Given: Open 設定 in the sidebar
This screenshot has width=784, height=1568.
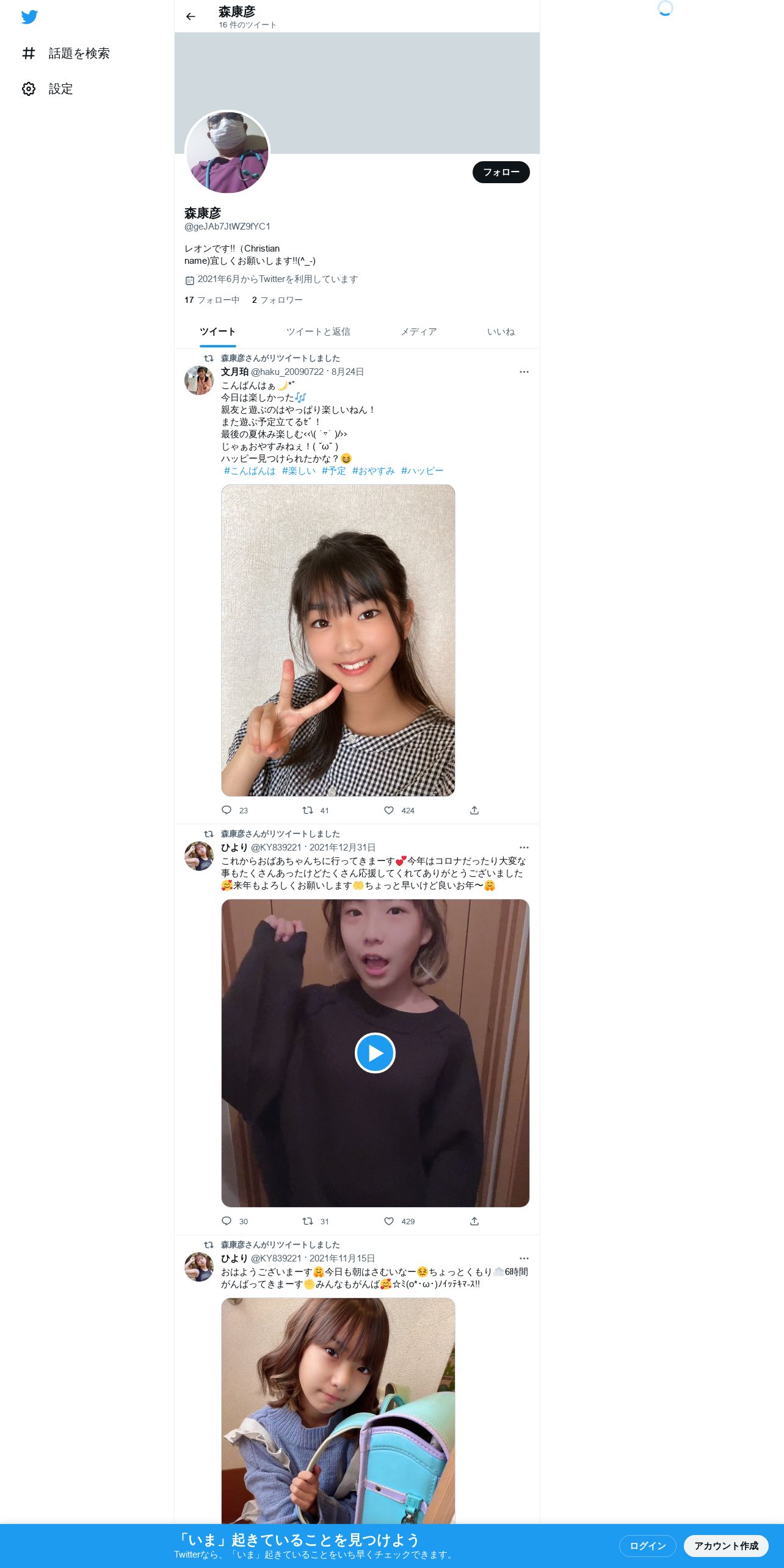Looking at the screenshot, I should click(x=48, y=89).
